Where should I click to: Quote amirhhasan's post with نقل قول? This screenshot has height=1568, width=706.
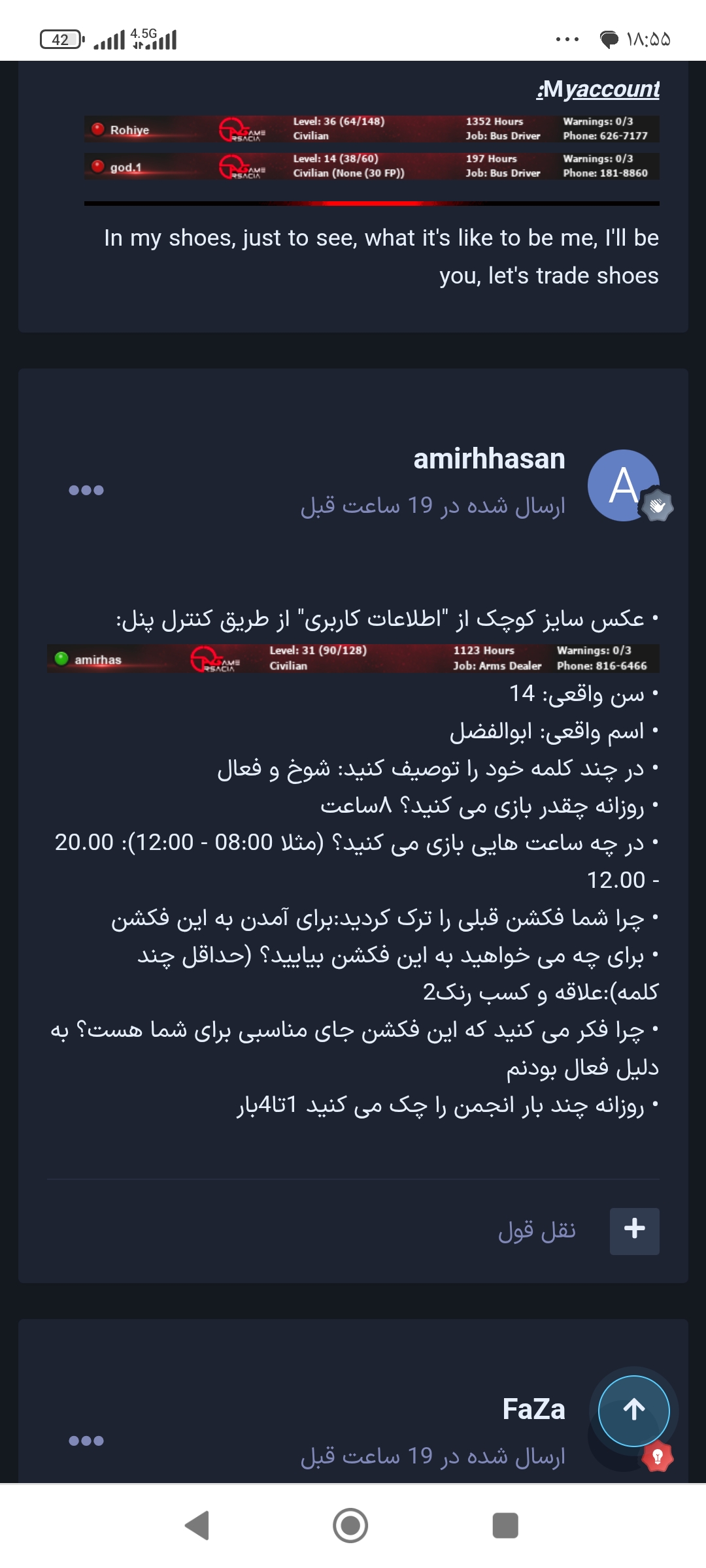[537, 1231]
